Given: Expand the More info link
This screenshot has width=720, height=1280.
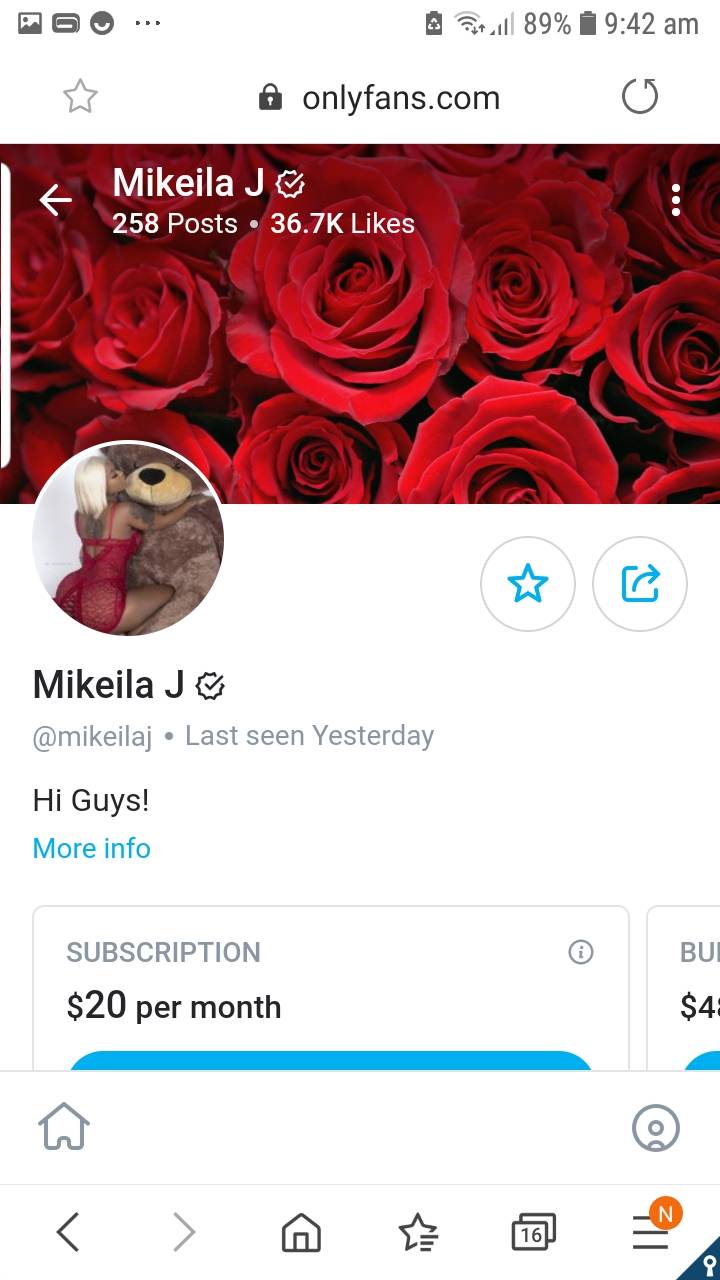Looking at the screenshot, I should 92,848.
